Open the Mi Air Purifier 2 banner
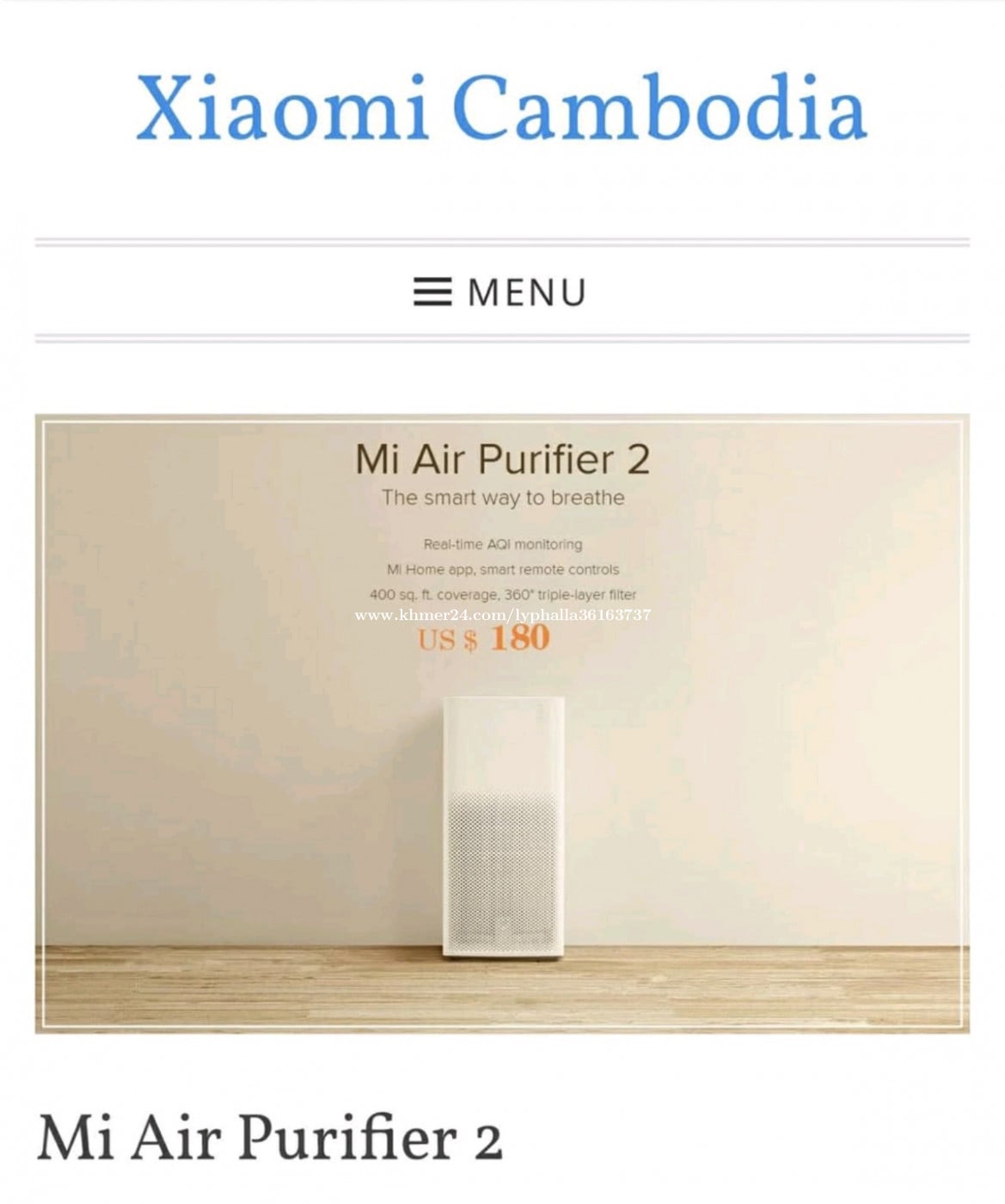The height and width of the screenshot is (1204, 1005). [502, 722]
